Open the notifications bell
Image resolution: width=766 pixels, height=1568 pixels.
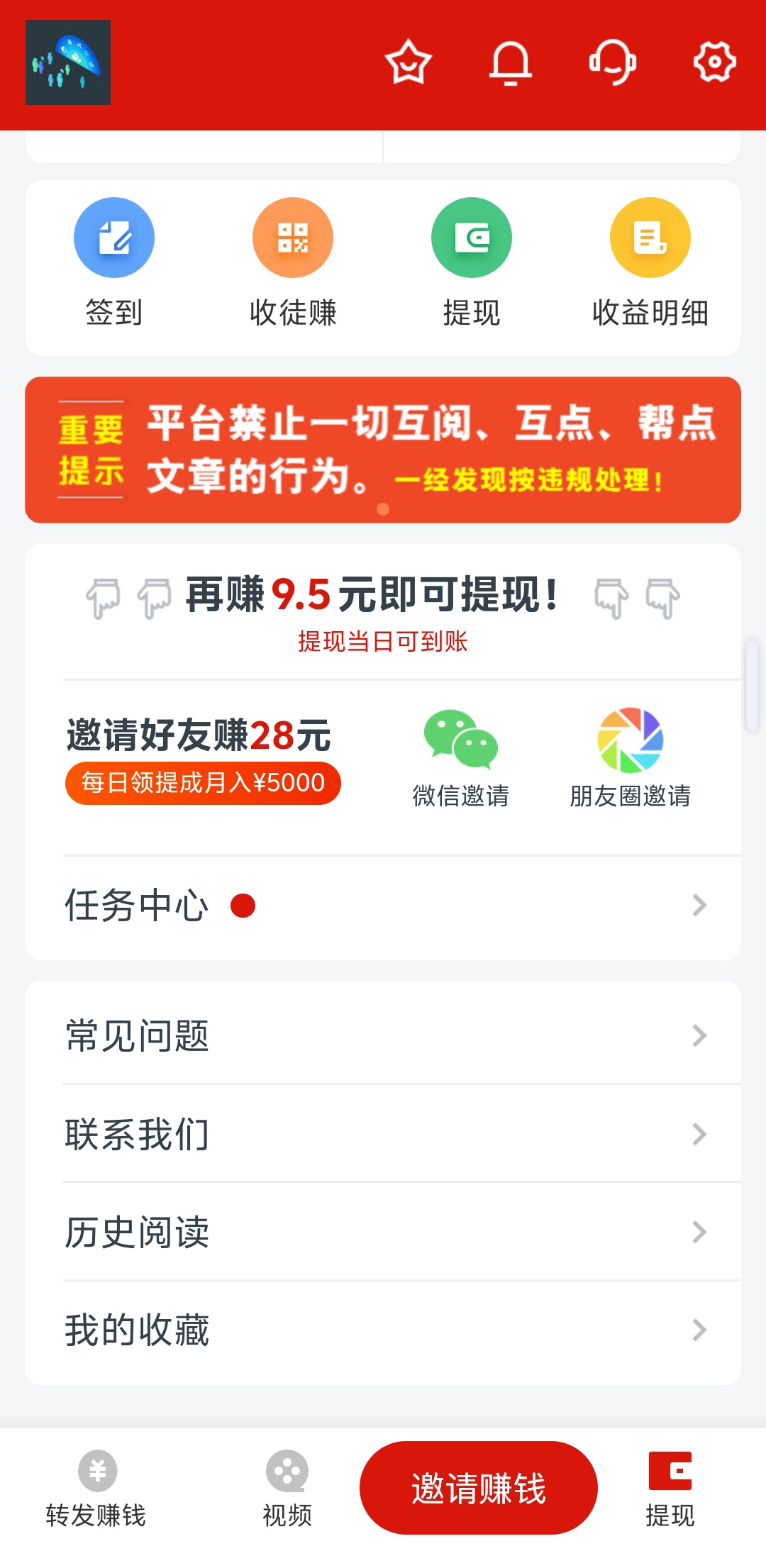click(x=511, y=62)
